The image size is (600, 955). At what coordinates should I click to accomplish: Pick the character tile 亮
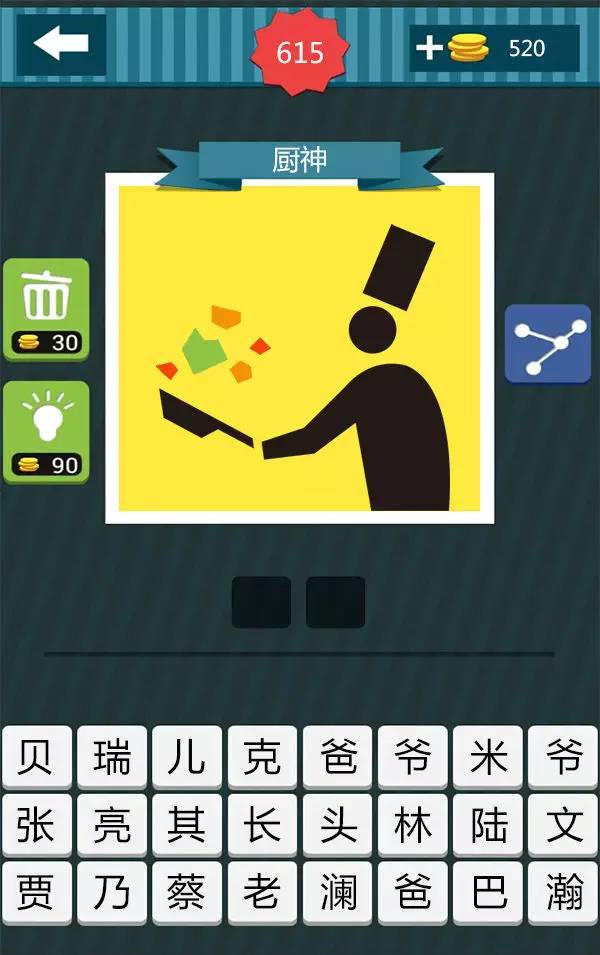point(112,826)
